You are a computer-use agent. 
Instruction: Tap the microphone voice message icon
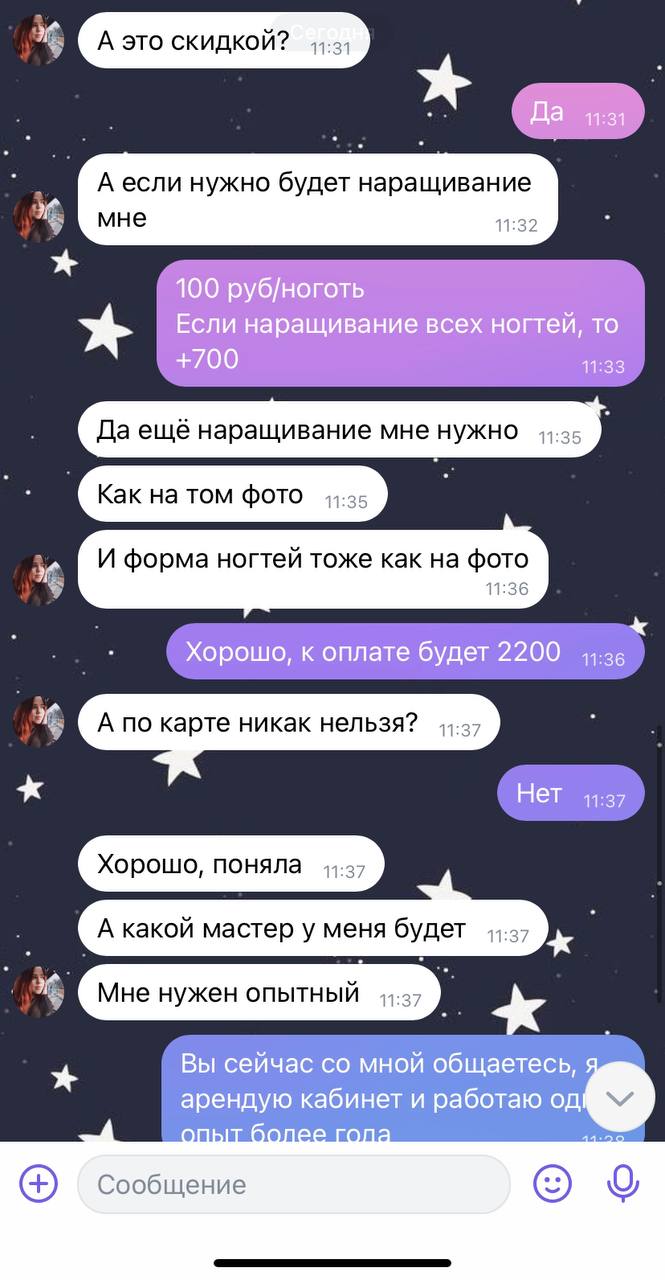[x=623, y=1184]
